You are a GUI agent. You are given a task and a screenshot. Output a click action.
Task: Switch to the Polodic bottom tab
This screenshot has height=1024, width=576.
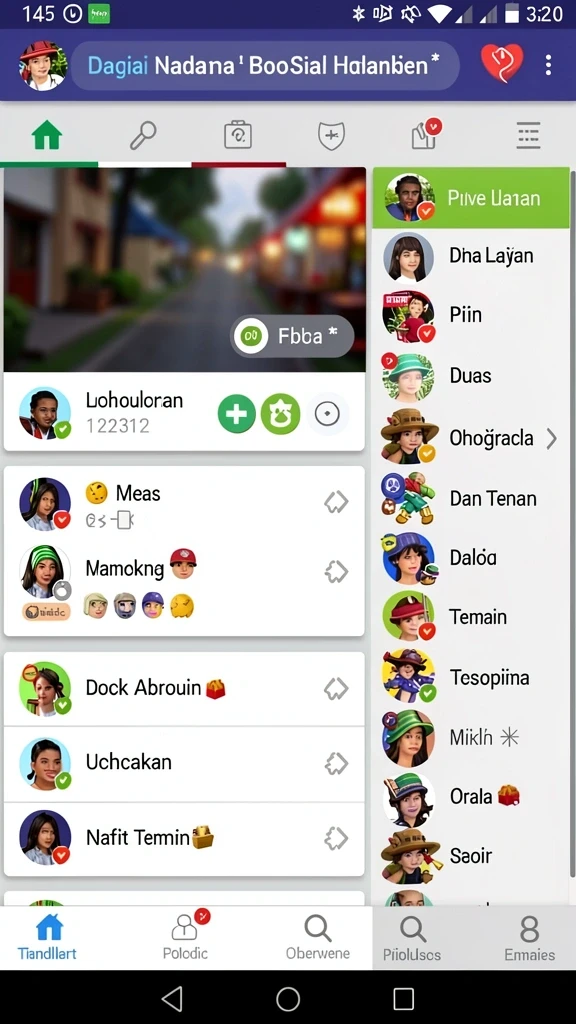click(185, 936)
